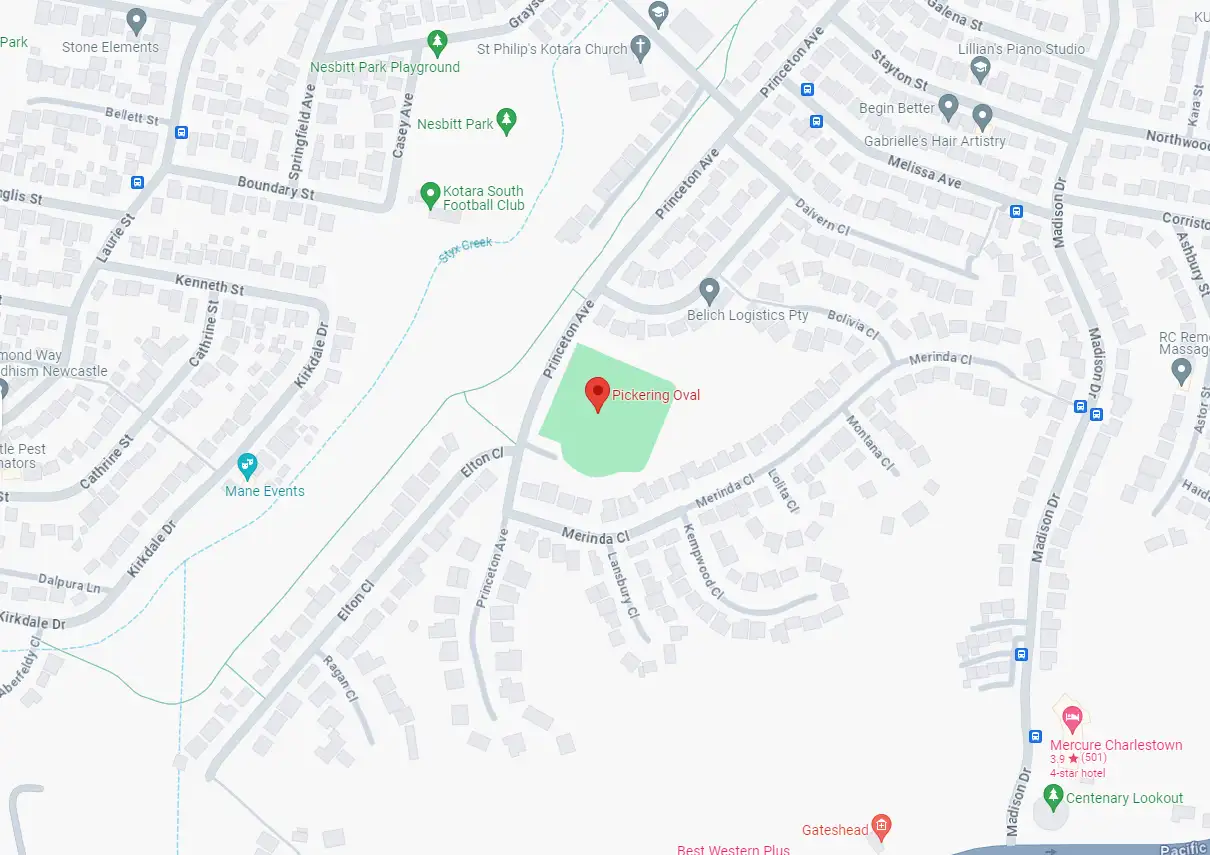Open the Begin Better marker
The width and height of the screenshot is (1210, 855).
pyautogui.click(x=949, y=106)
